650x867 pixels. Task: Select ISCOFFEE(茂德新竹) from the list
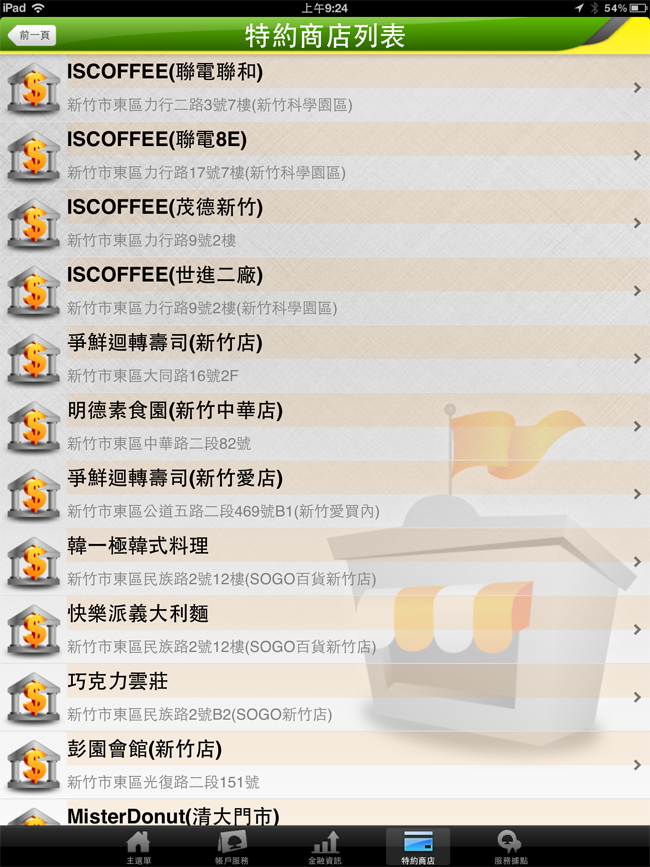tap(325, 223)
